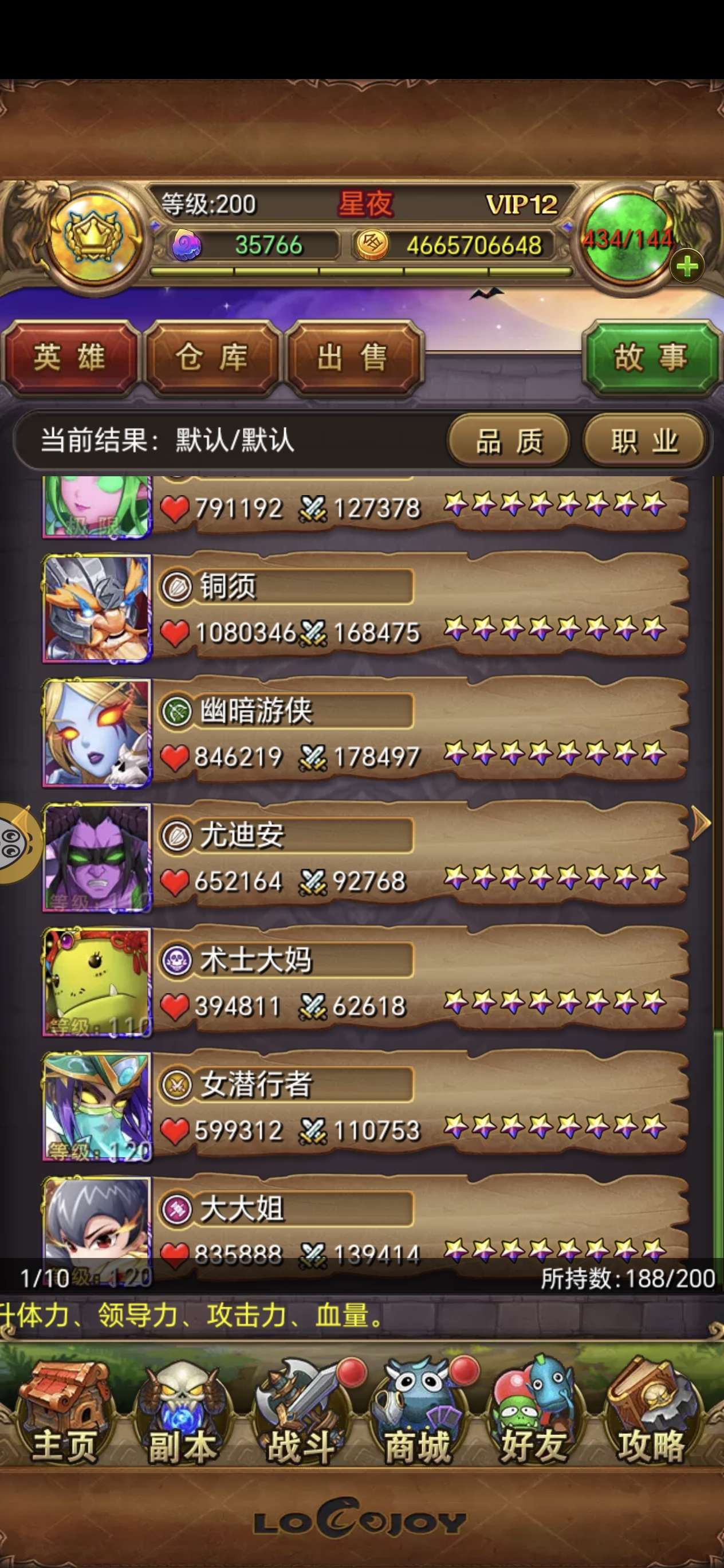Filter heroes by 职业 class

644,441
